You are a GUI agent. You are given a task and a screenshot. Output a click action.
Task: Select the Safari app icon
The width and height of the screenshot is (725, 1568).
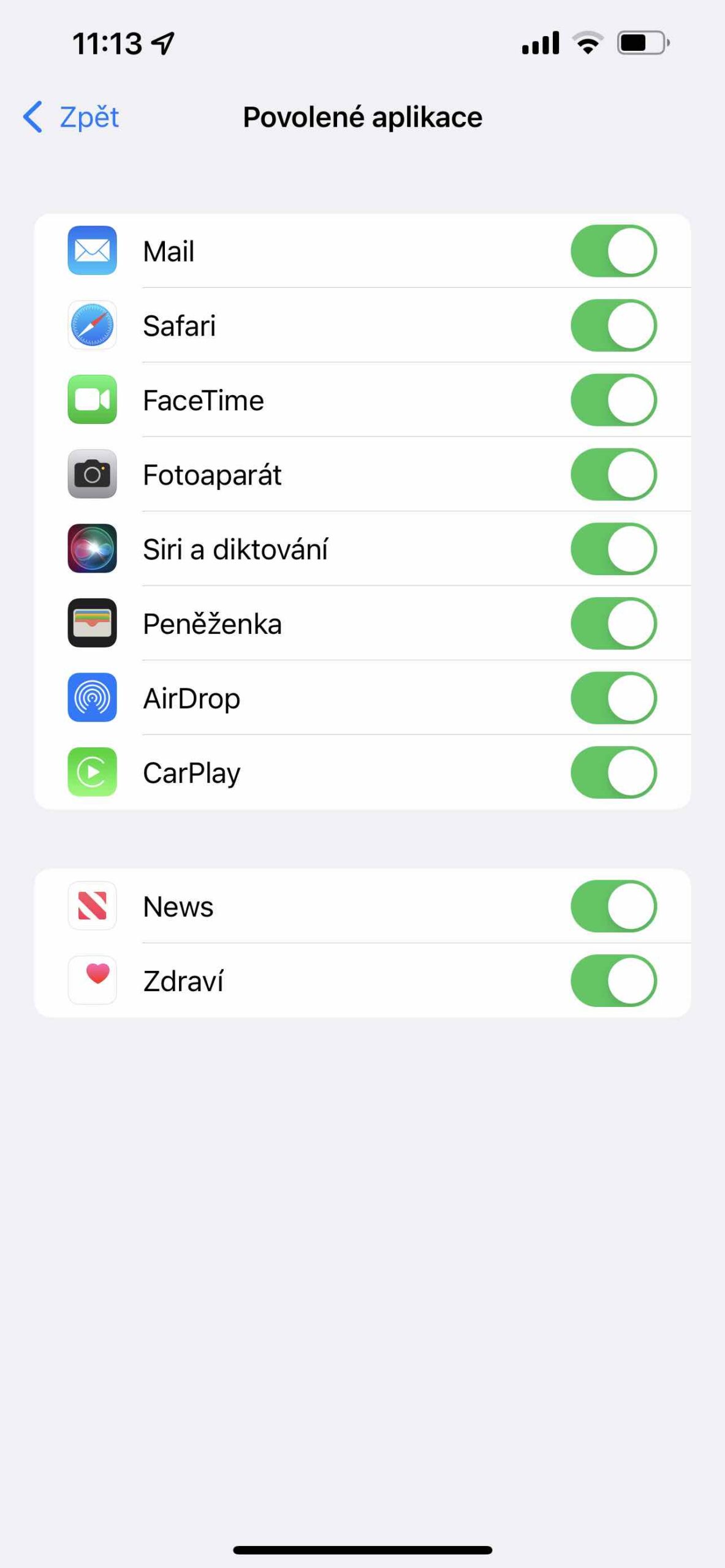pyautogui.click(x=92, y=325)
